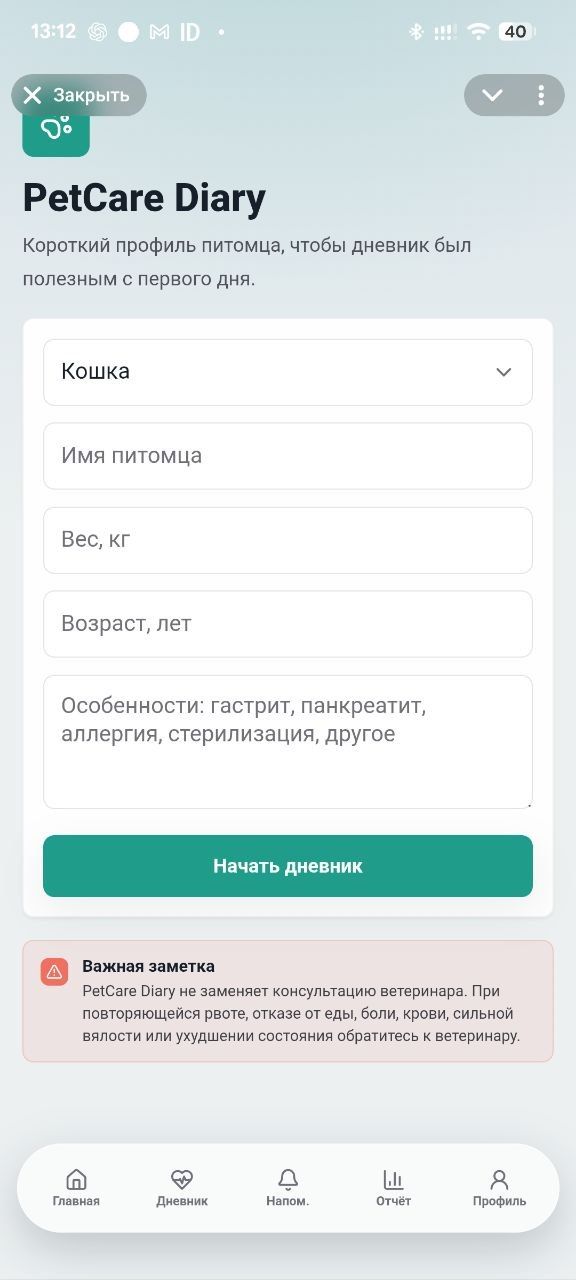The height and width of the screenshot is (1280, 576).
Task: Tap the collapse chevron at top
Action: pyautogui.click(x=492, y=95)
